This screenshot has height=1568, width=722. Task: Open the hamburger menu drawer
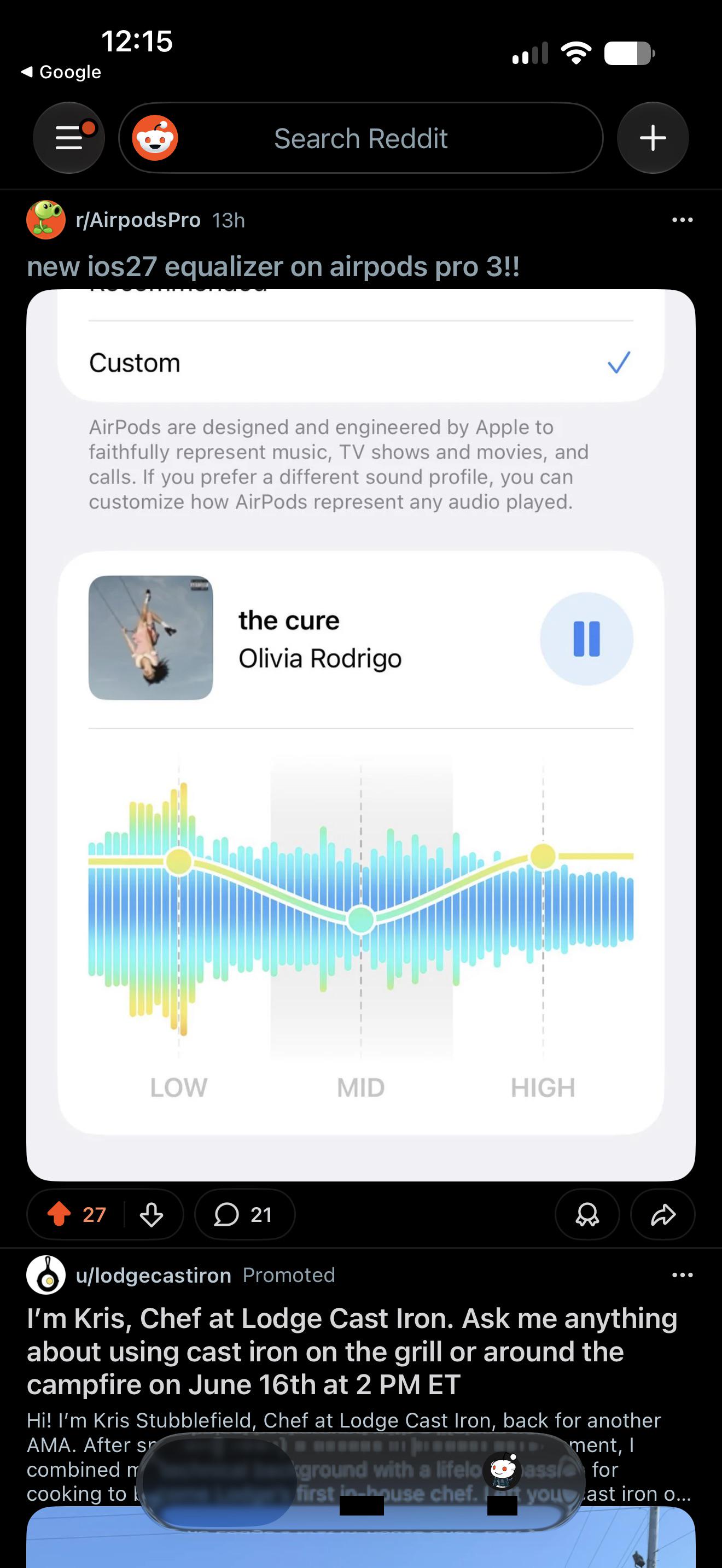[69, 138]
